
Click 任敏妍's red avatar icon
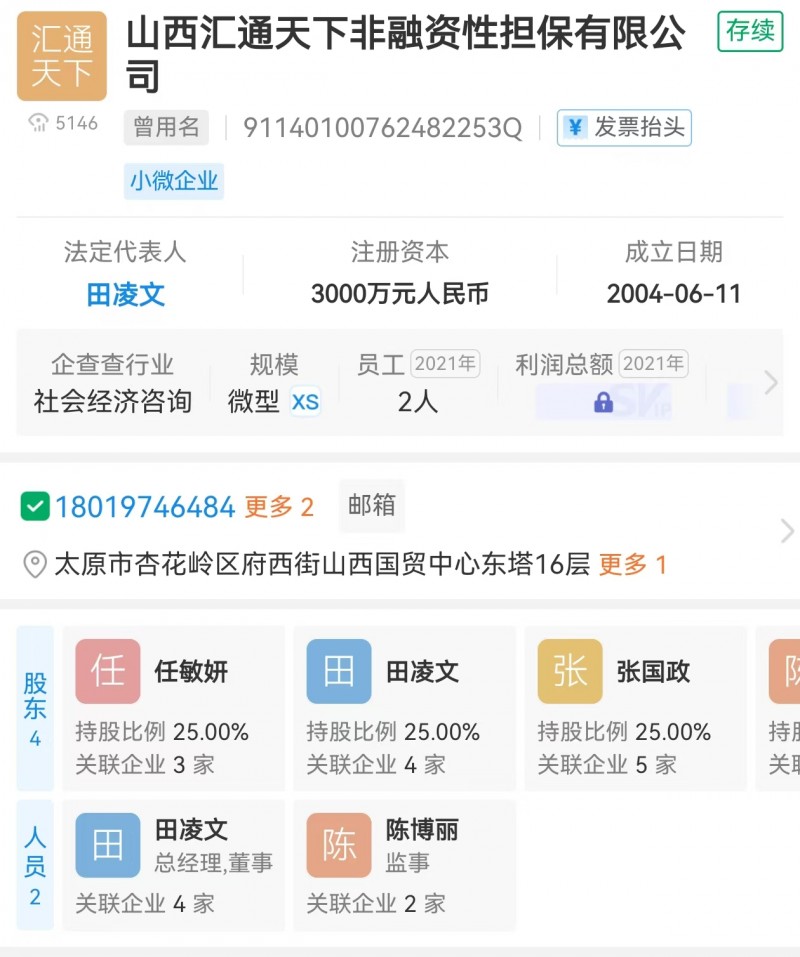pos(108,671)
